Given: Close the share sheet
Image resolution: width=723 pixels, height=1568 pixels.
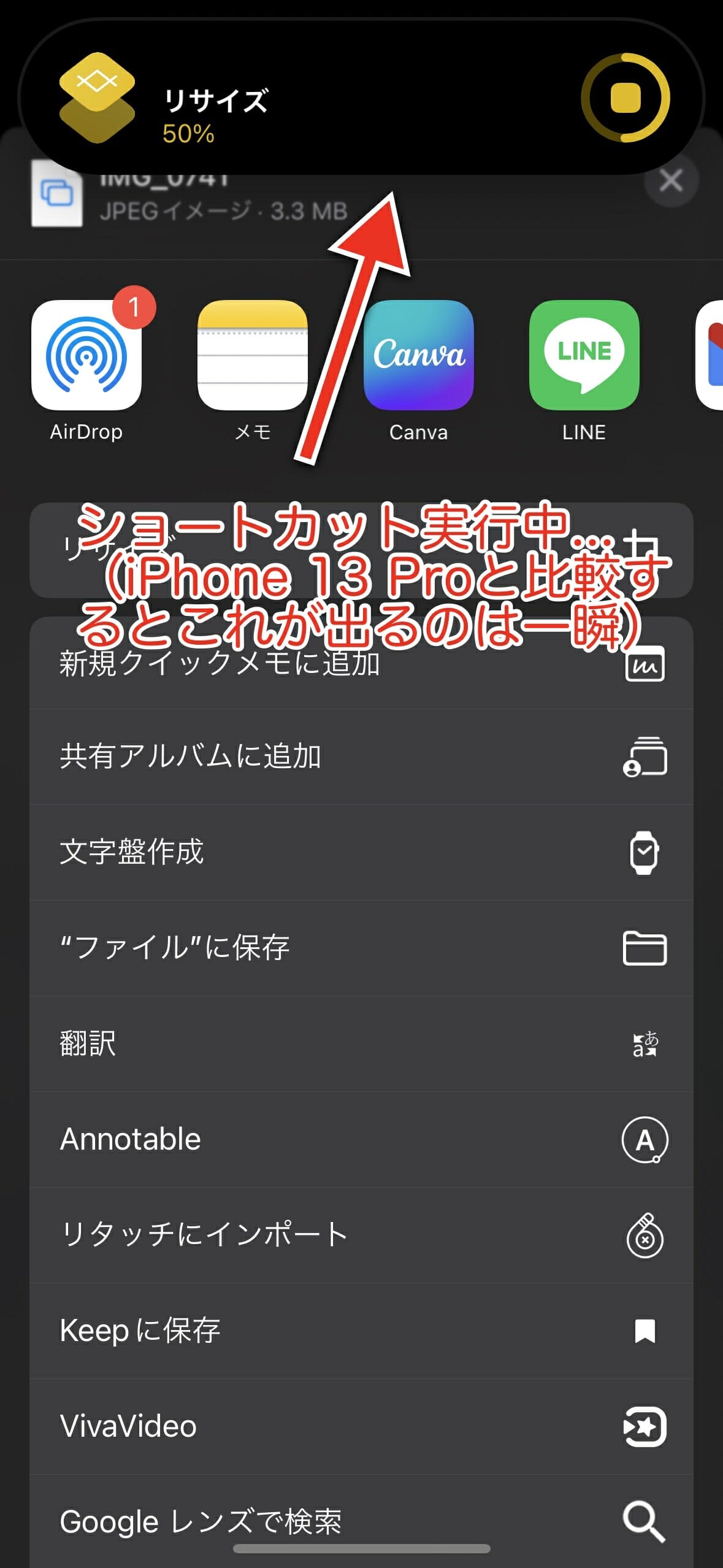Looking at the screenshot, I should point(671,181).
